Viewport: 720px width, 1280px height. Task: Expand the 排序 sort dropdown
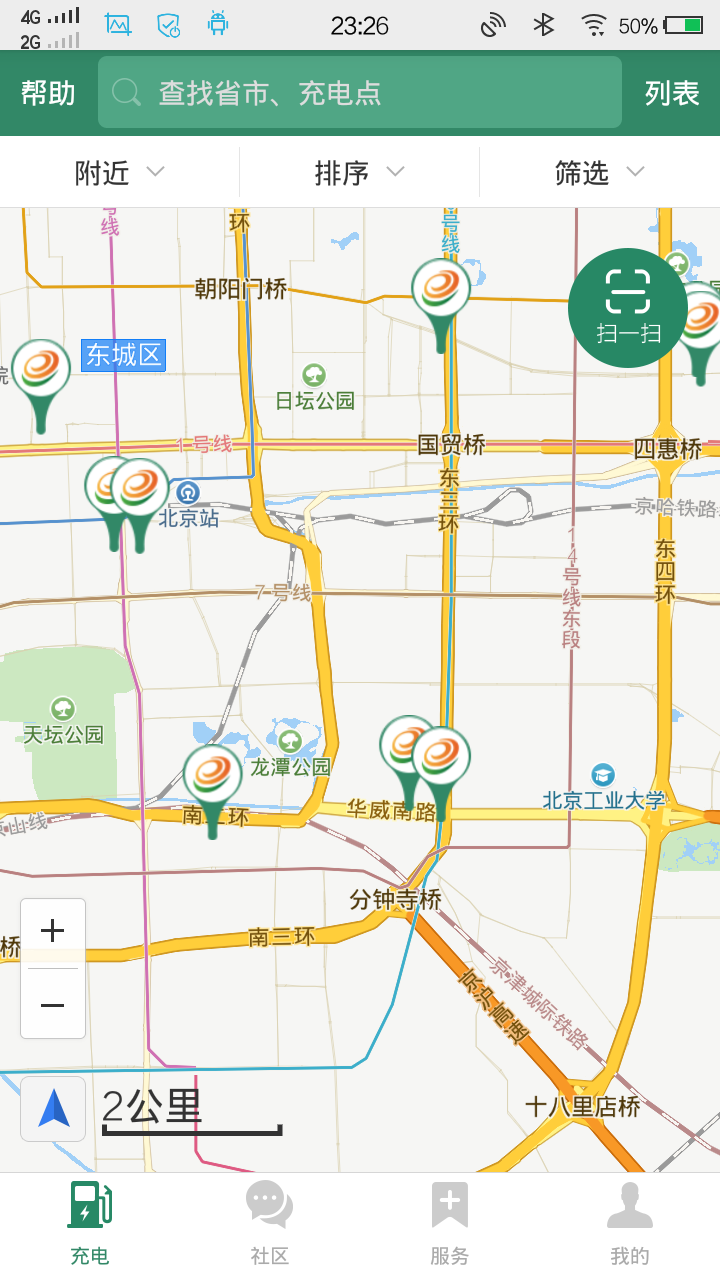click(x=359, y=173)
